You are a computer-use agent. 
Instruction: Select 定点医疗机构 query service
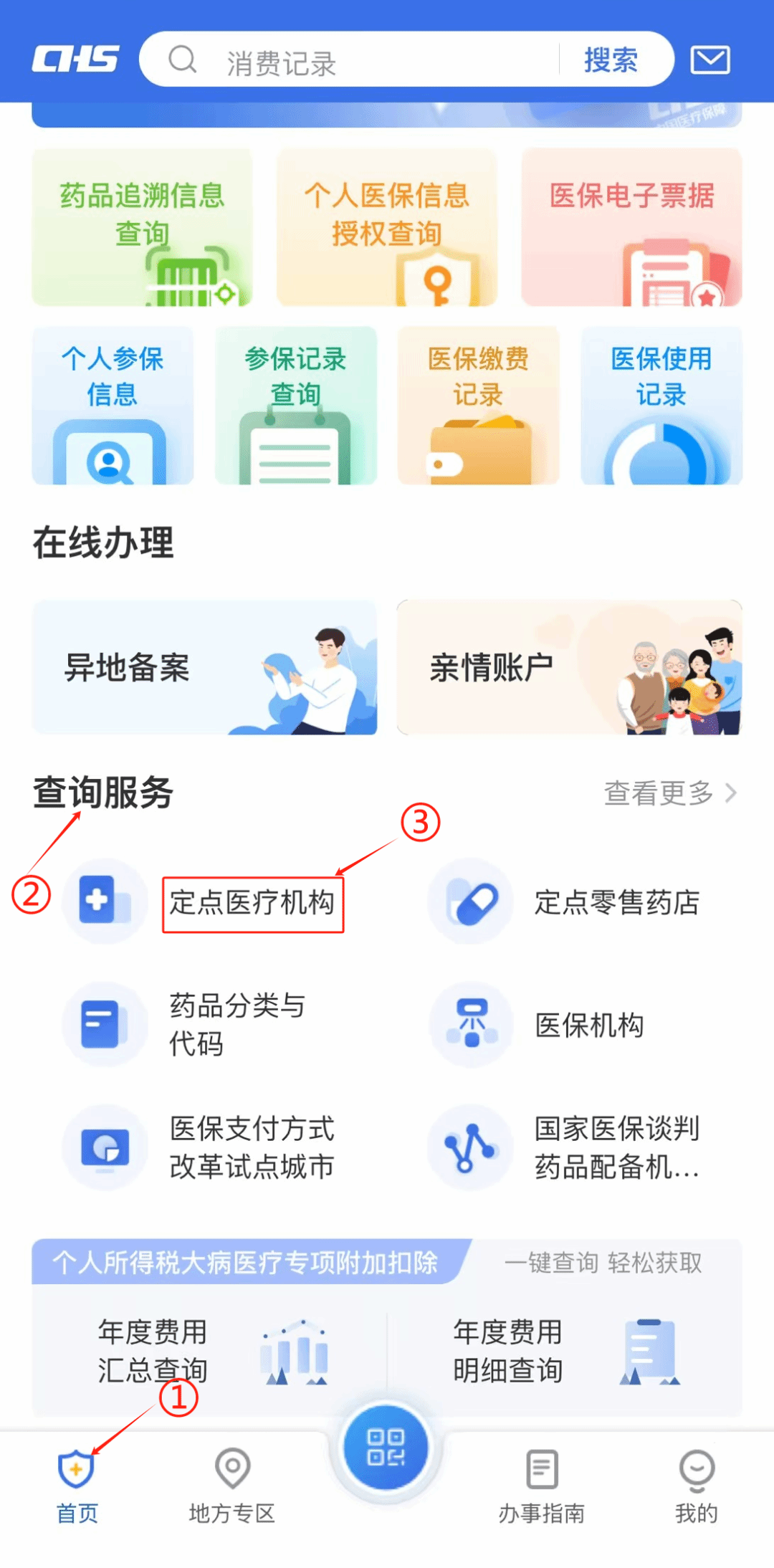tap(252, 903)
